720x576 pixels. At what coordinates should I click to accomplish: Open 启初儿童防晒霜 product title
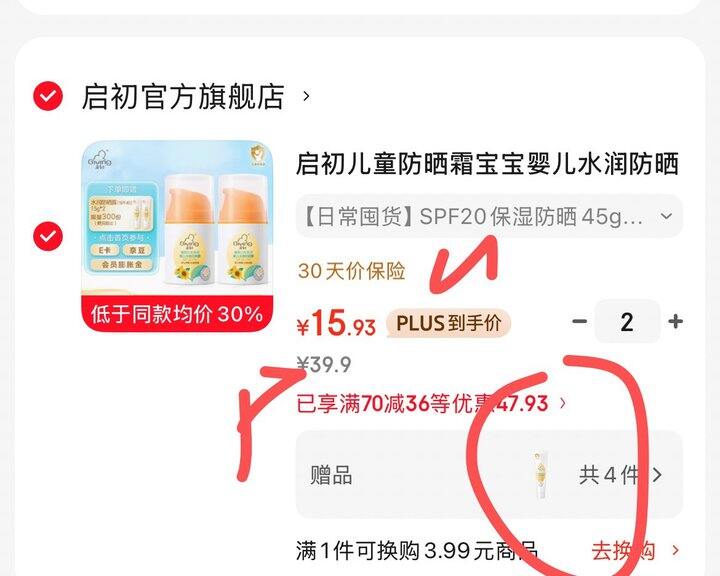[x=487, y=164]
